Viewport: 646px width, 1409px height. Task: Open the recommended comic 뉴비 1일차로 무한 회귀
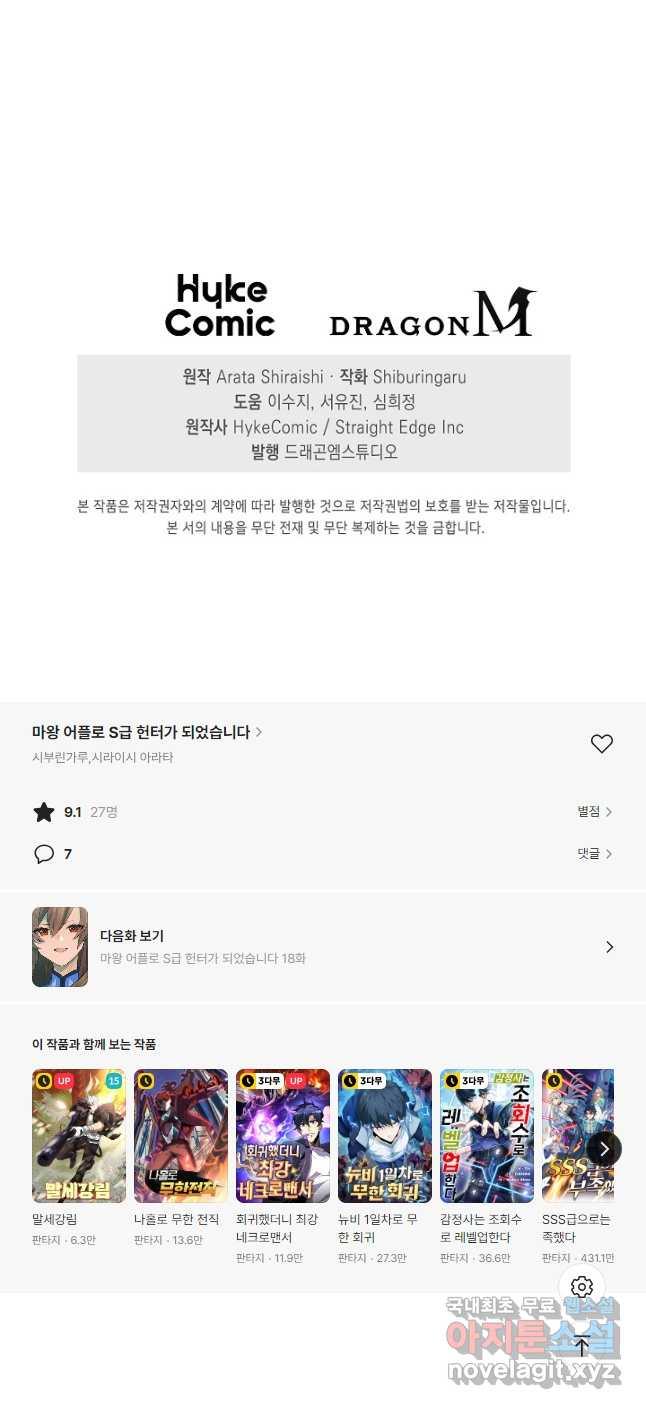(385, 1136)
